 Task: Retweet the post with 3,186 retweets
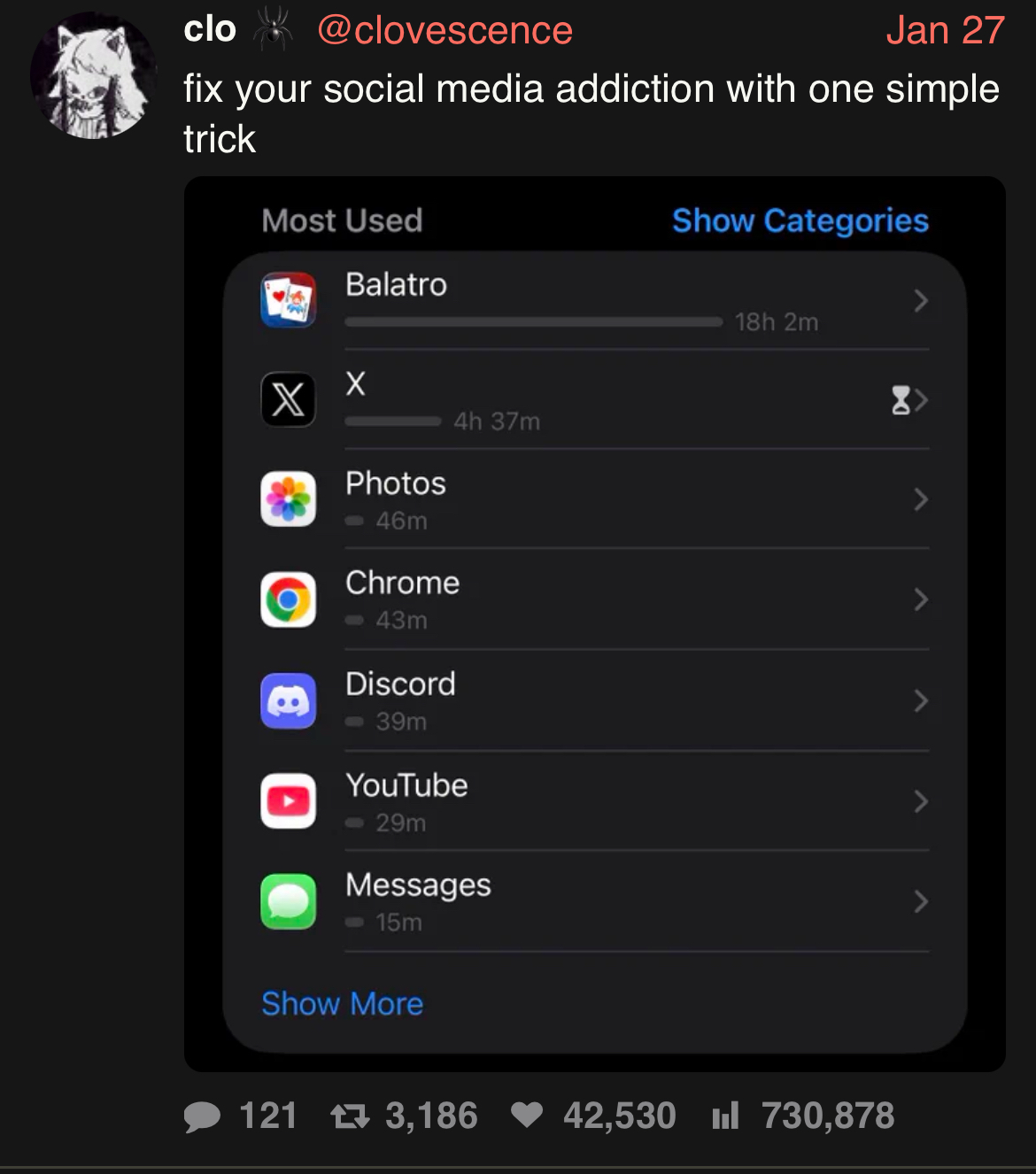coord(350,1116)
